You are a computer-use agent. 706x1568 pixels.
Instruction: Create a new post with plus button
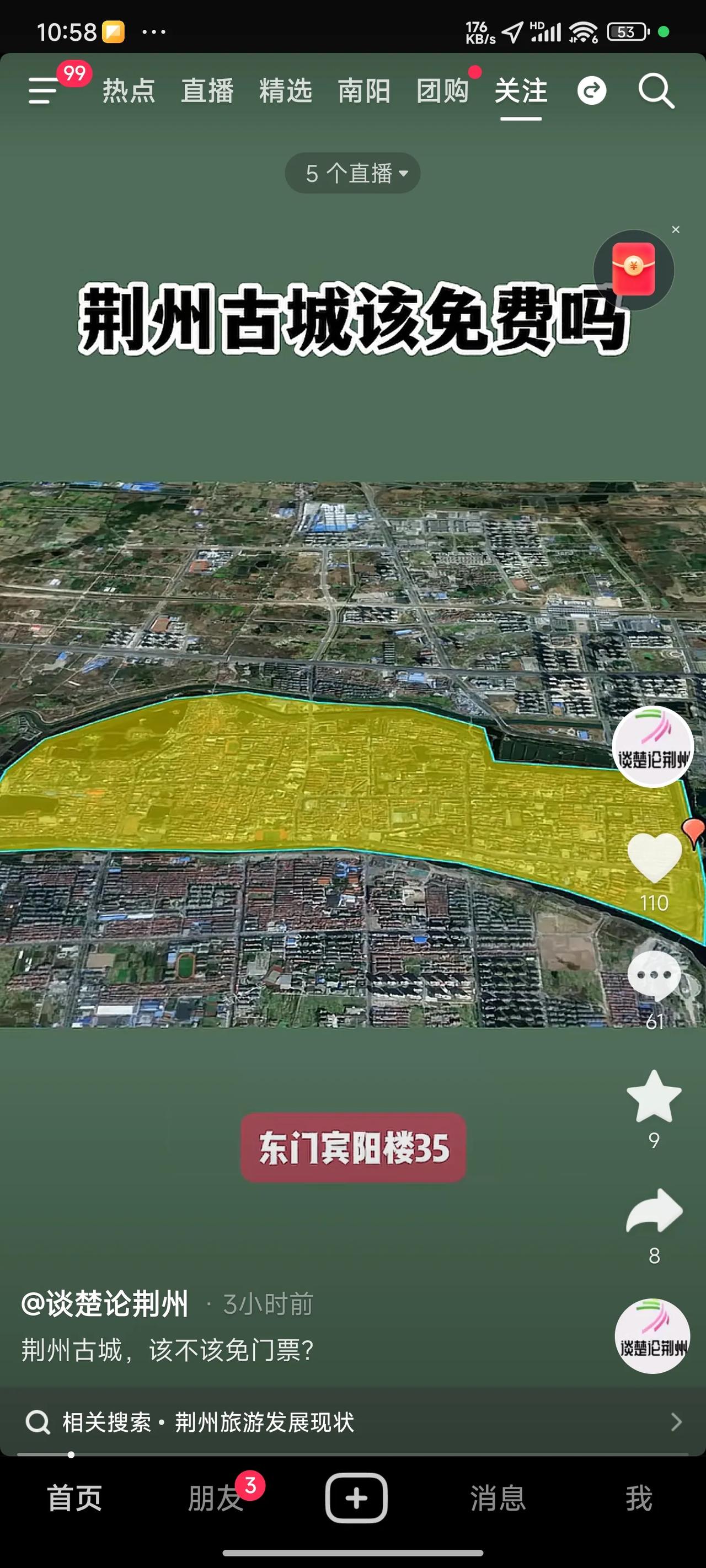356,1498
